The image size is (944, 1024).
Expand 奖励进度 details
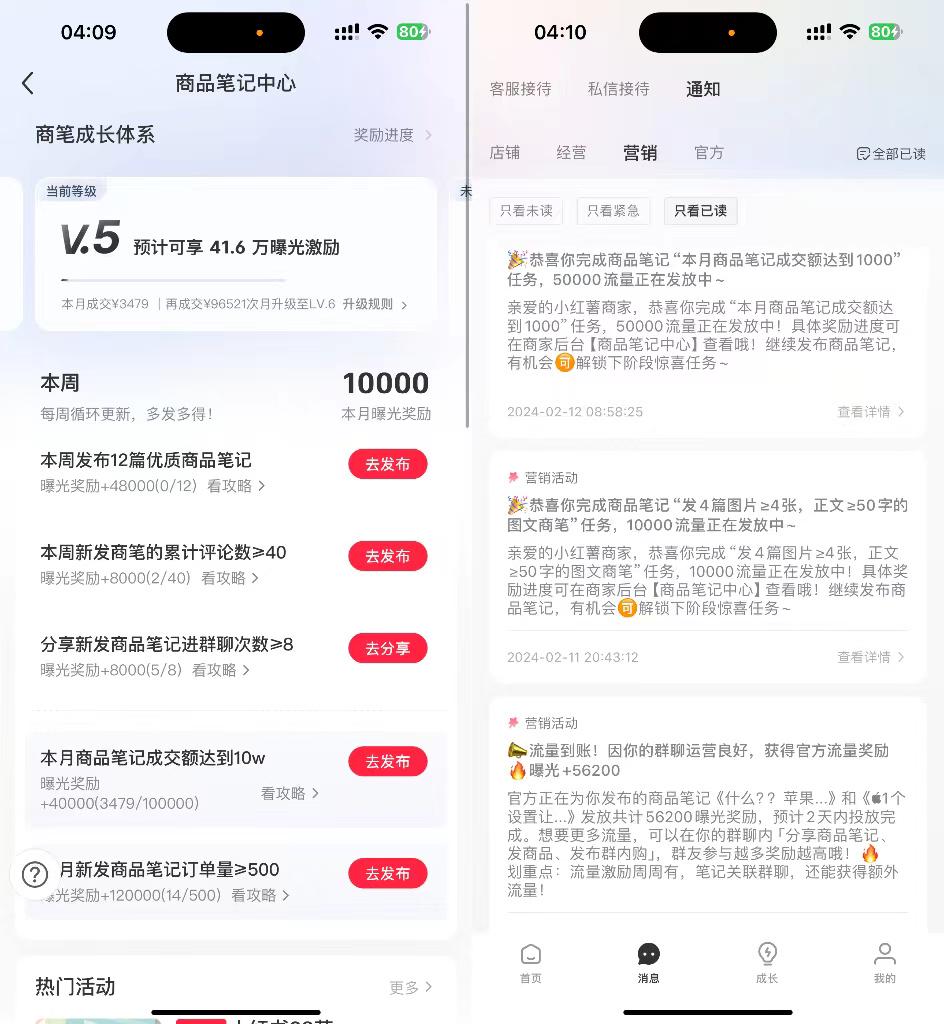click(391, 135)
